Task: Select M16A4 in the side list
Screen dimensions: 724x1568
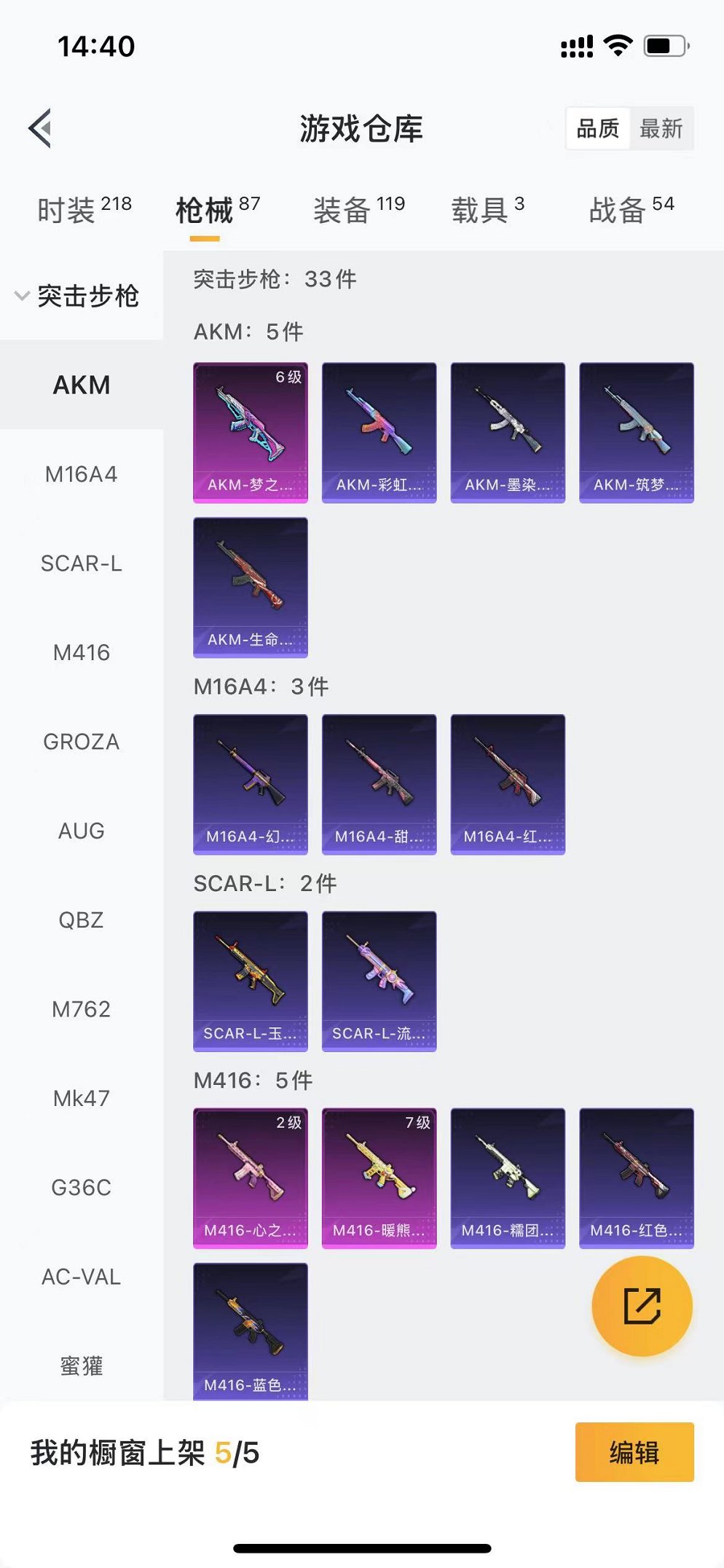Action: tap(81, 474)
